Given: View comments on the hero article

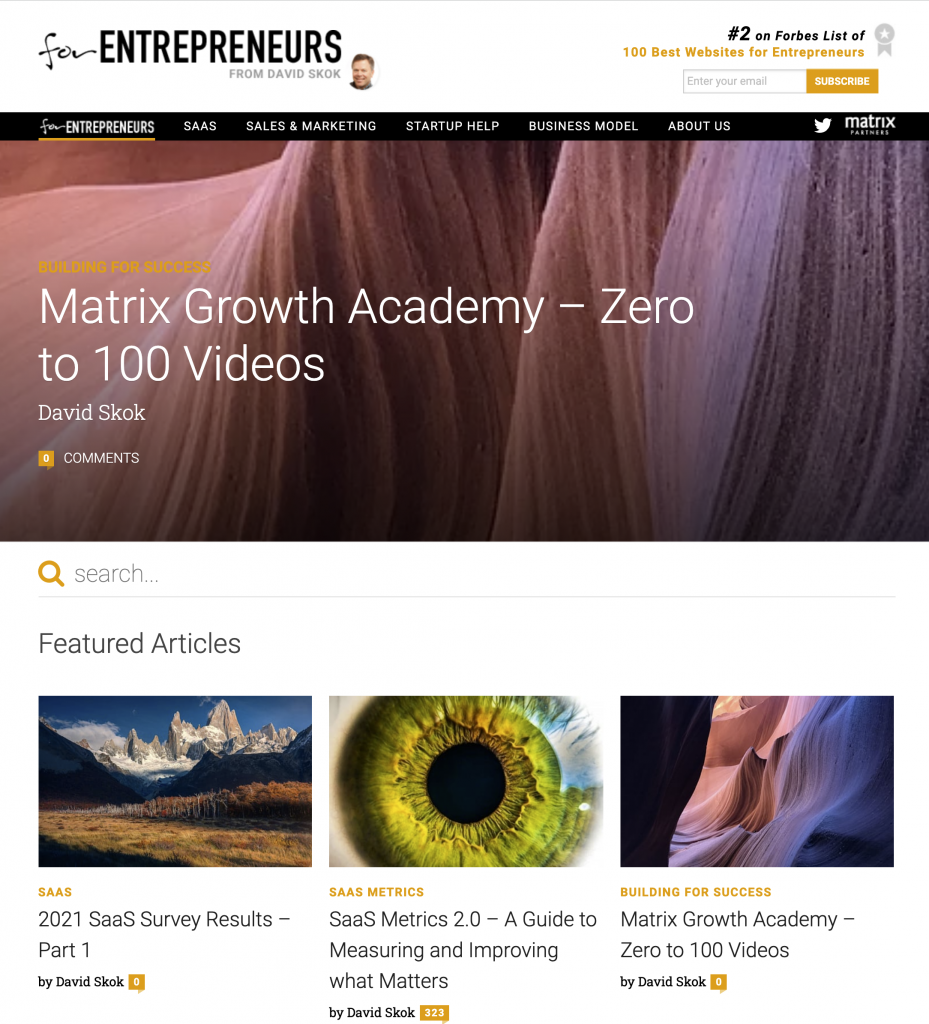Looking at the screenshot, I should 100,458.
